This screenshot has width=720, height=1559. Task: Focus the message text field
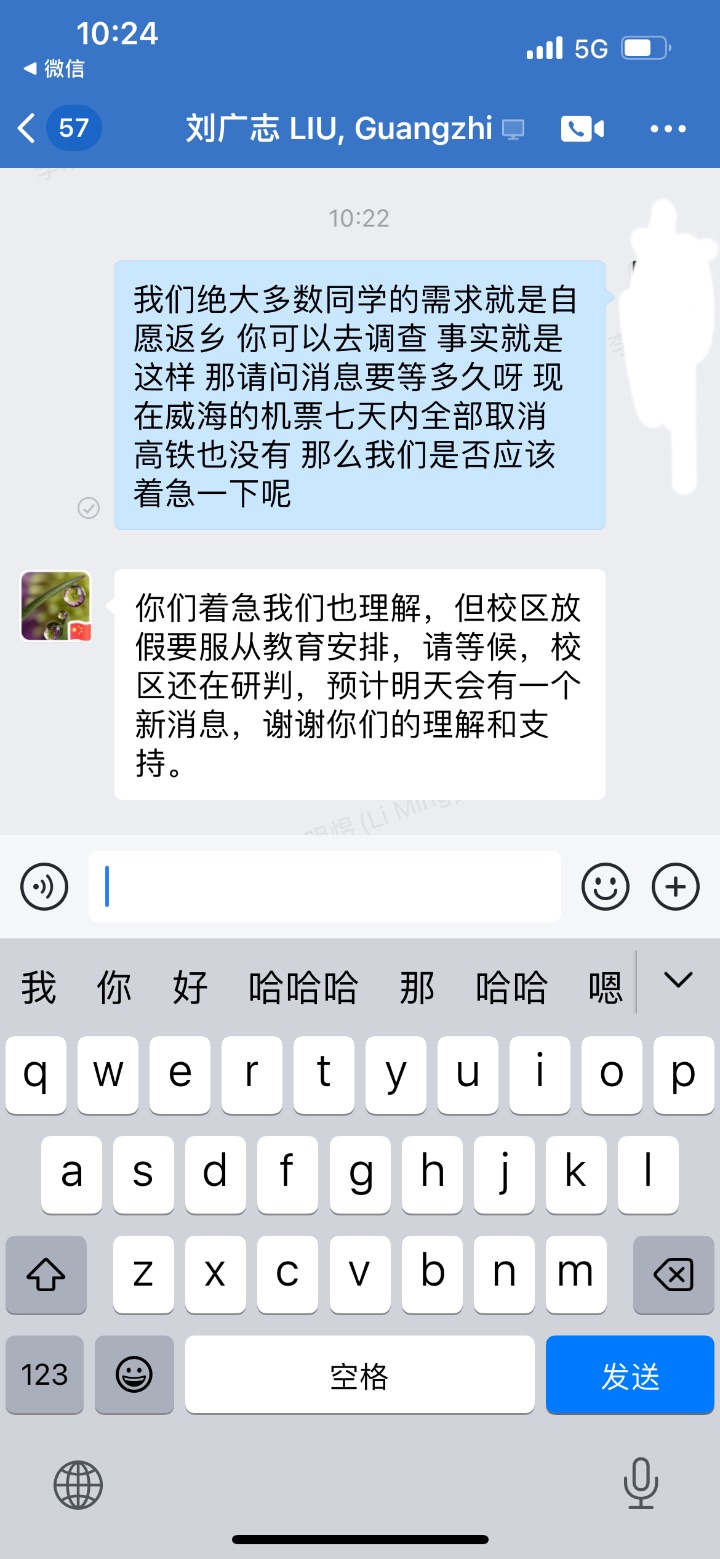325,886
